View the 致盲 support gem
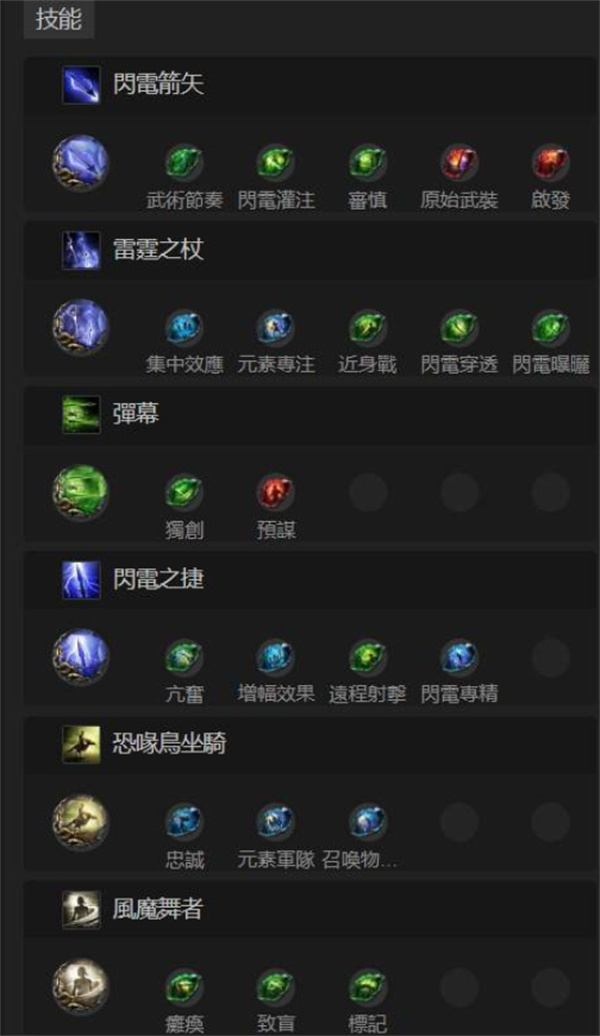The height and width of the screenshot is (1036, 600). pyautogui.click(x=276, y=988)
